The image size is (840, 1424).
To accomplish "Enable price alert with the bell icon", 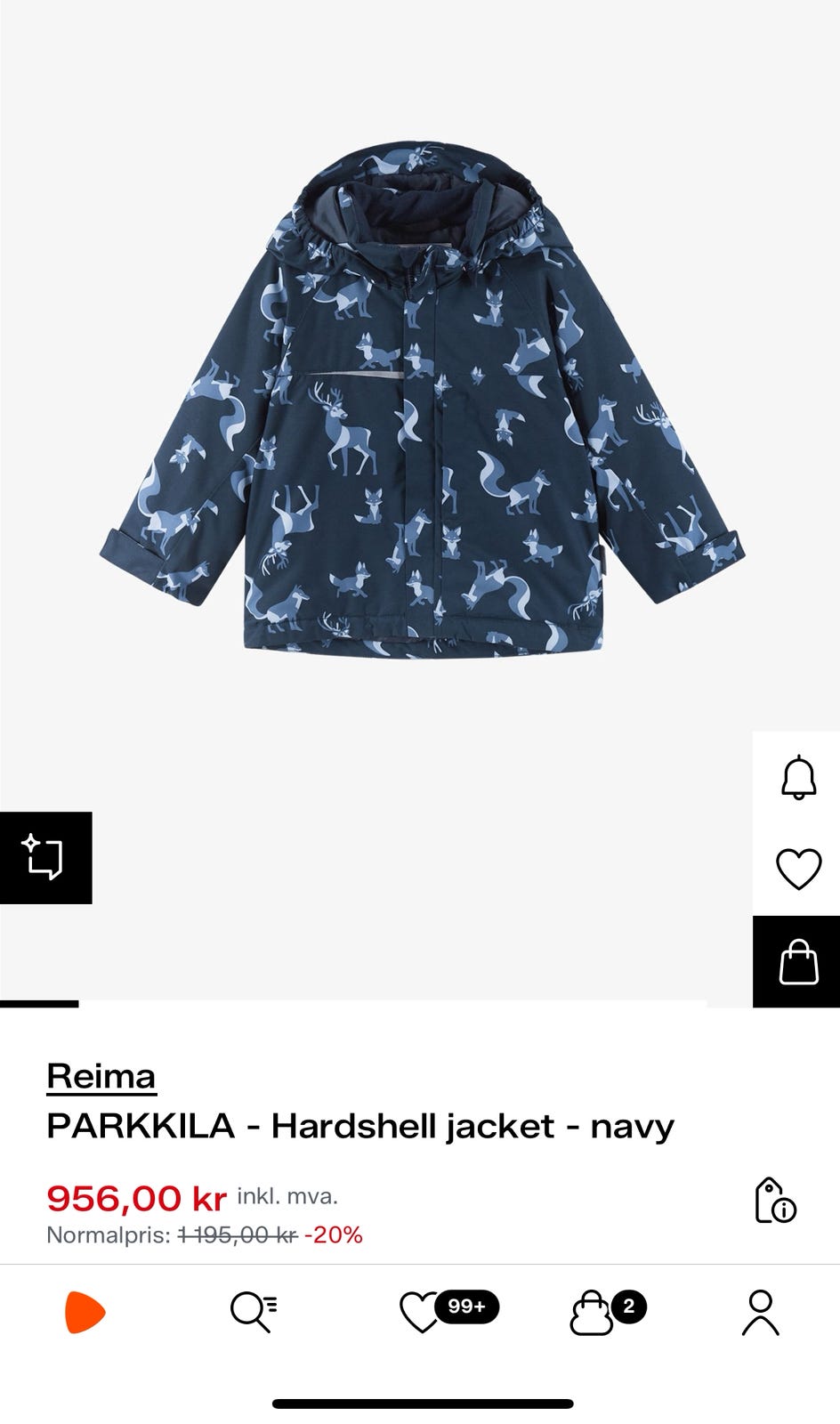I will [798, 778].
